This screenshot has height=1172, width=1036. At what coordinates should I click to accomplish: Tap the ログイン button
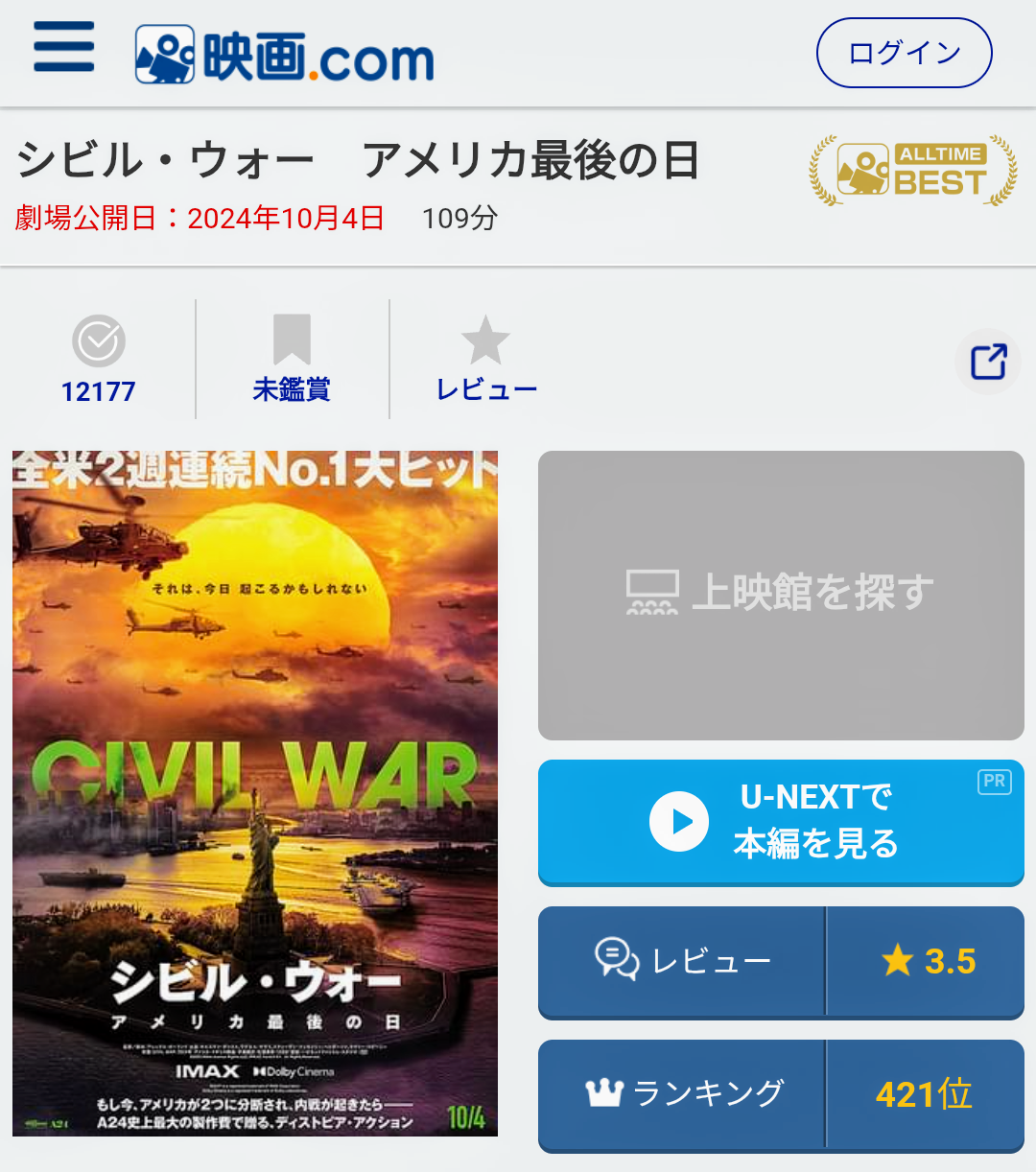[904, 53]
